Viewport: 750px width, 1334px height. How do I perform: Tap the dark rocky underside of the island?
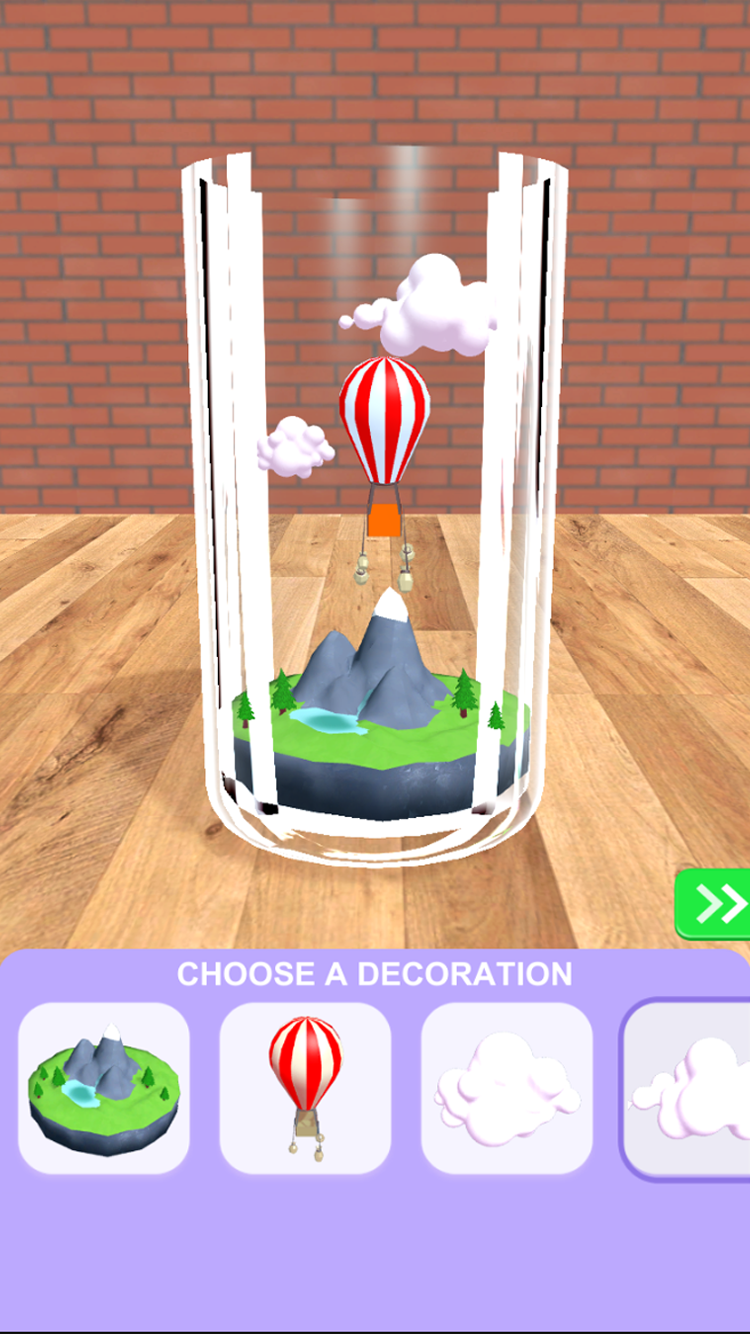370,780
